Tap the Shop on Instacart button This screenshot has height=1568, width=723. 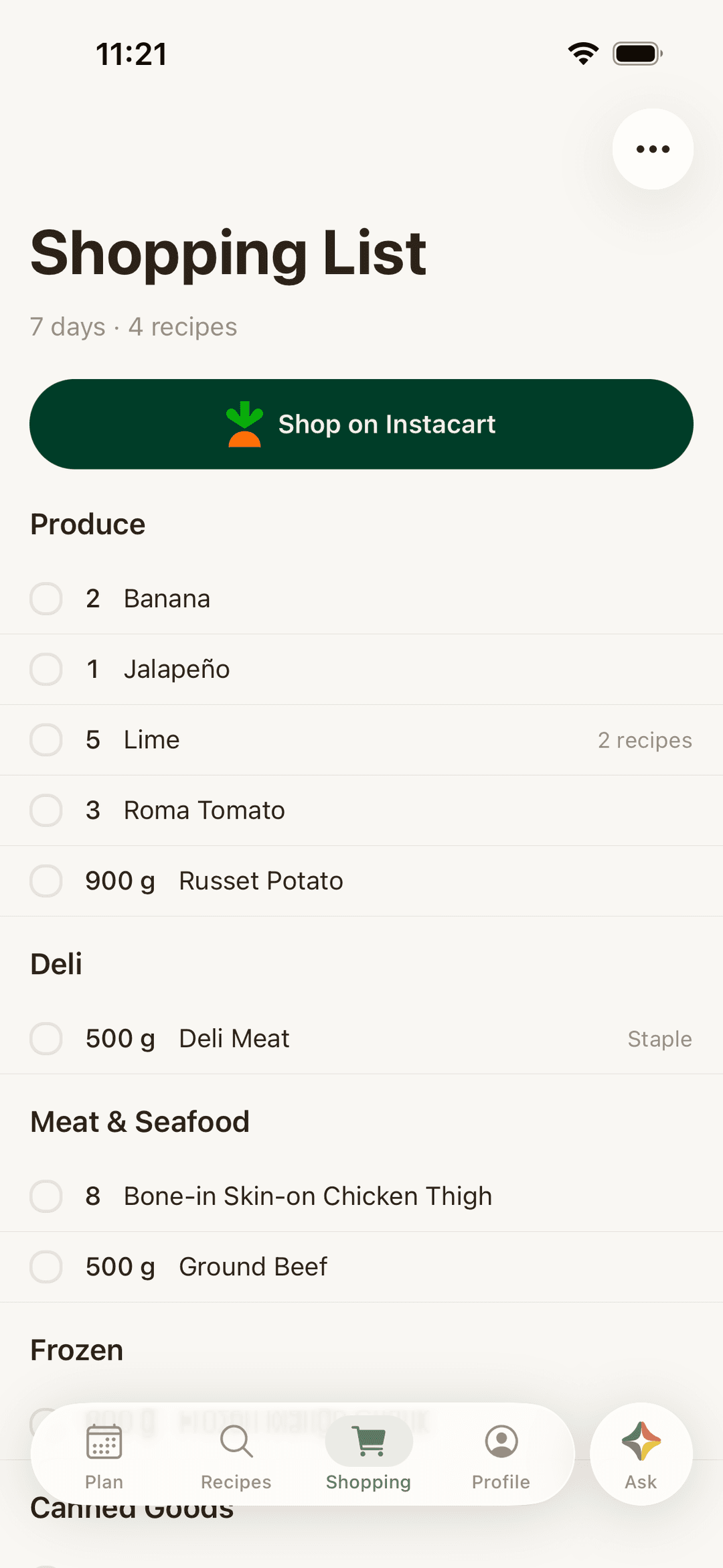pyautogui.click(x=361, y=423)
